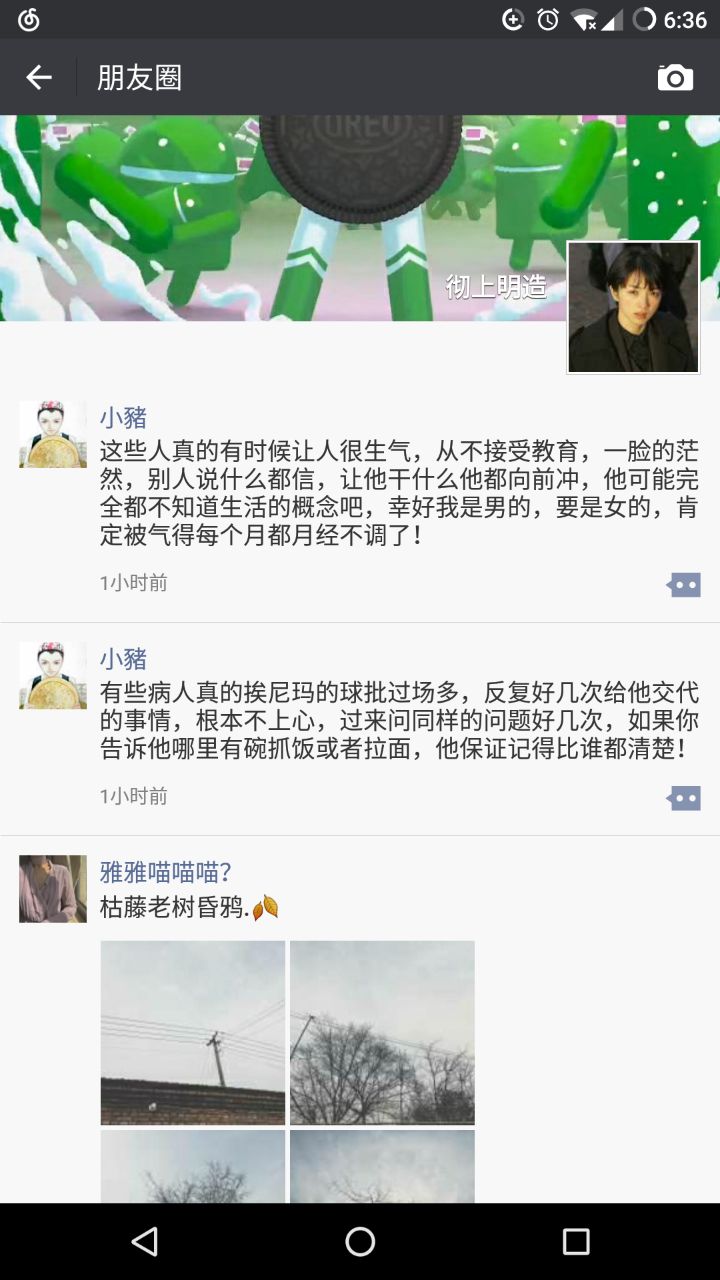
Task: Open 雅雅喵喵喵?'s profile name link
Action: tap(166, 872)
